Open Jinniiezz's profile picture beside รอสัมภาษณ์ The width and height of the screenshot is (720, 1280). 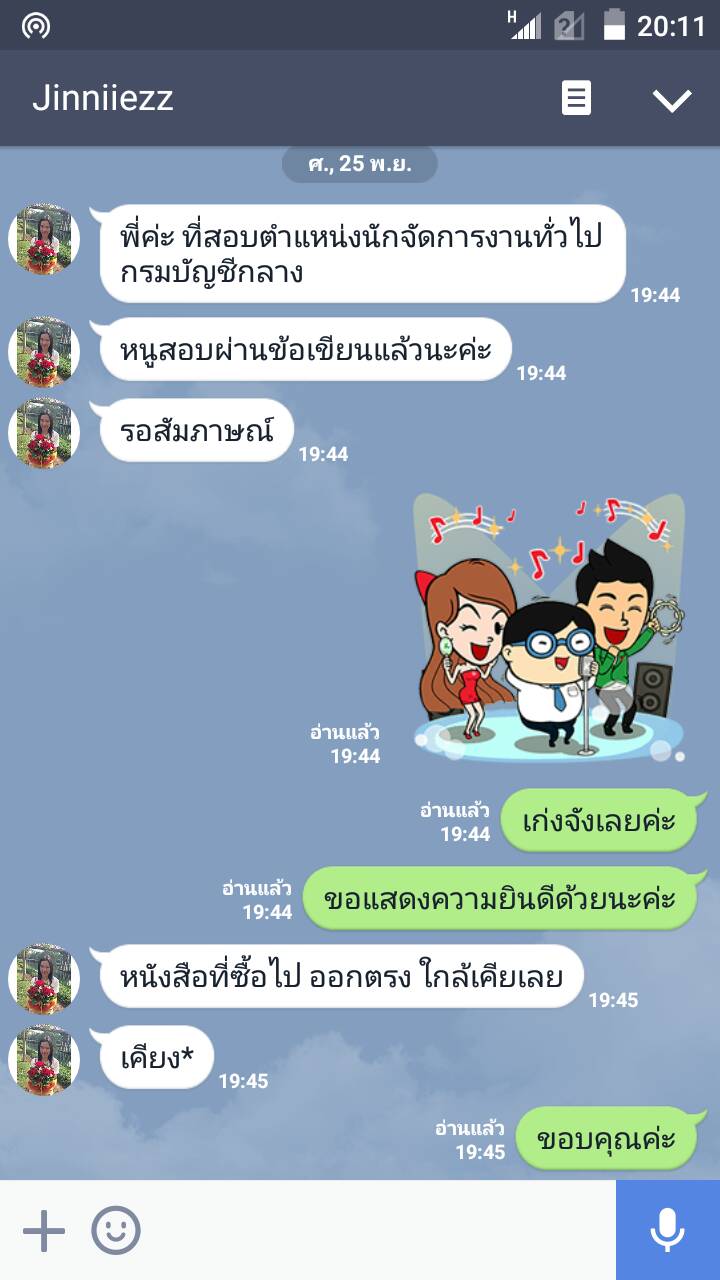click(43, 432)
